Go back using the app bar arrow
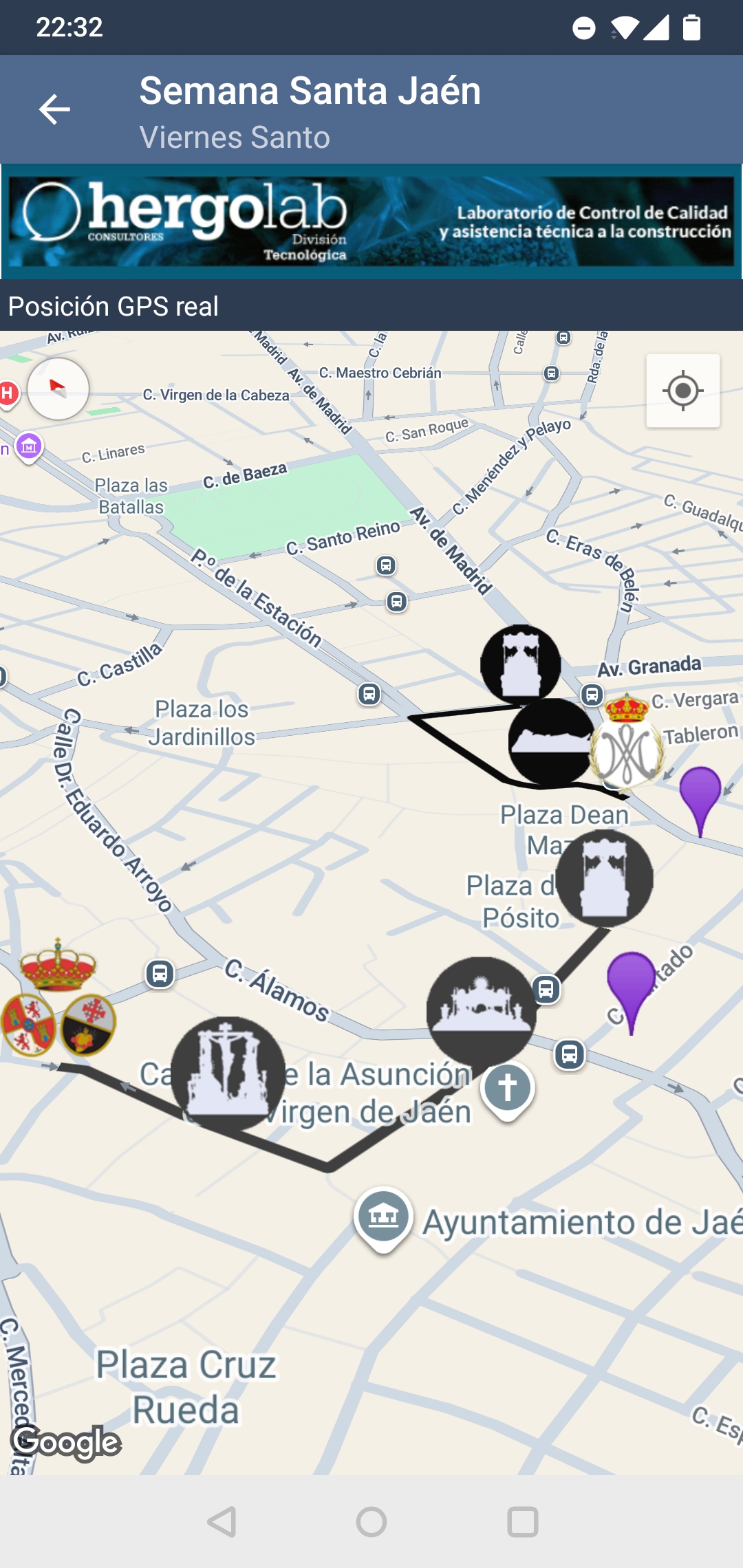The height and width of the screenshot is (1568, 743). click(x=54, y=109)
